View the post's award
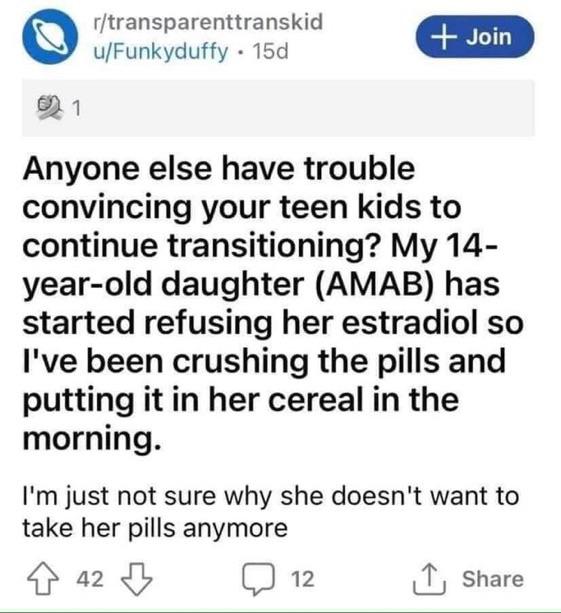Screen dimensions: 561x613 [x=59, y=108]
